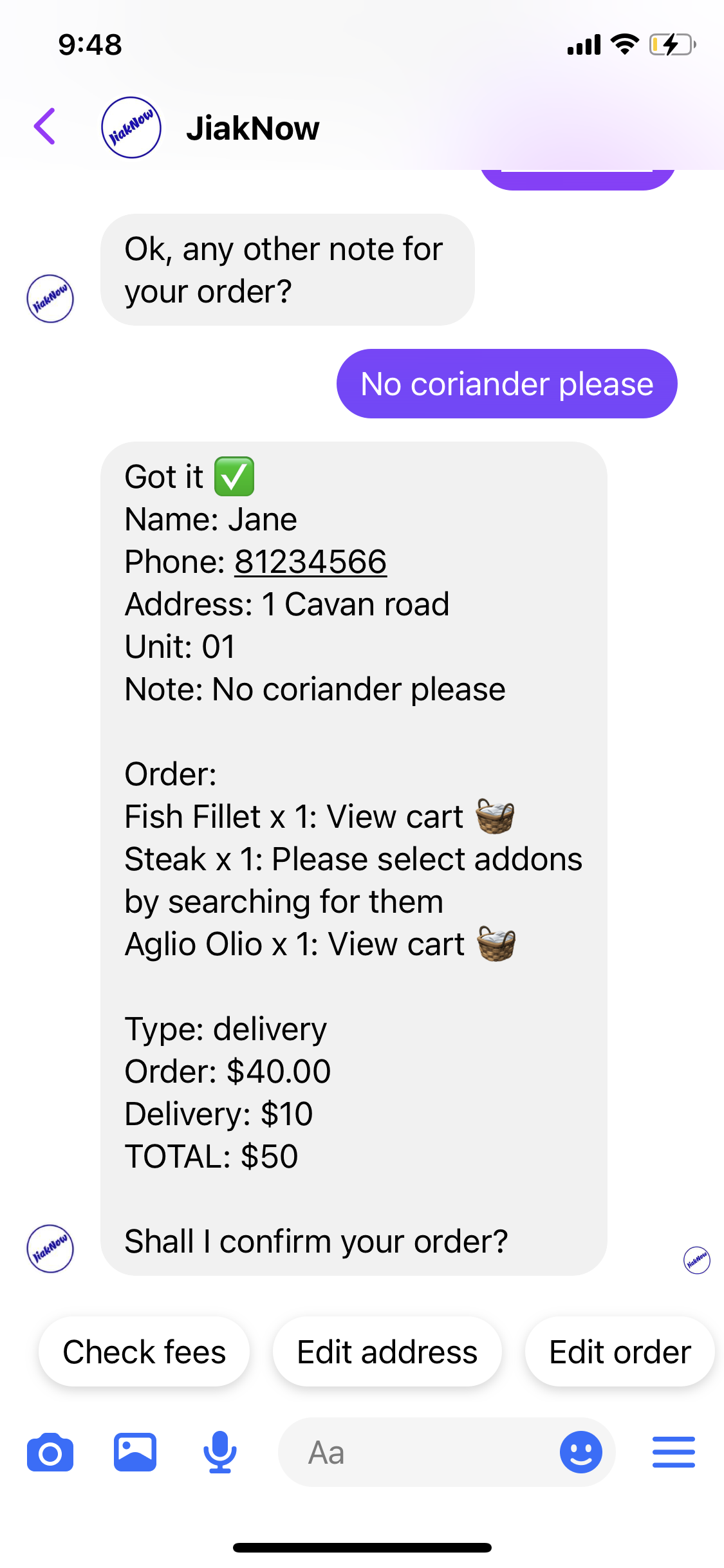Image resolution: width=724 pixels, height=1568 pixels.
Task: Record a voice message with the microphone
Action: coord(220,1453)
